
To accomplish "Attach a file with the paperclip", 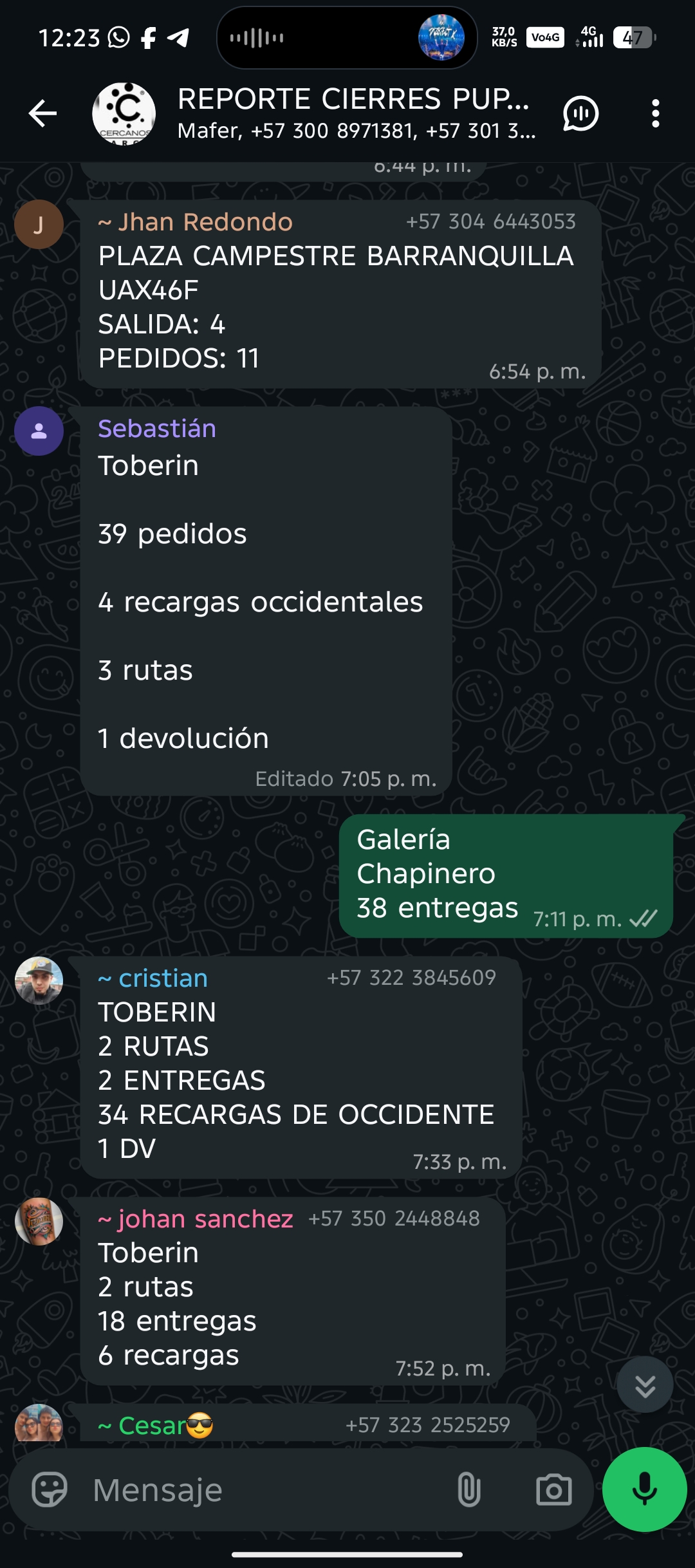I will click(468, 1489).
